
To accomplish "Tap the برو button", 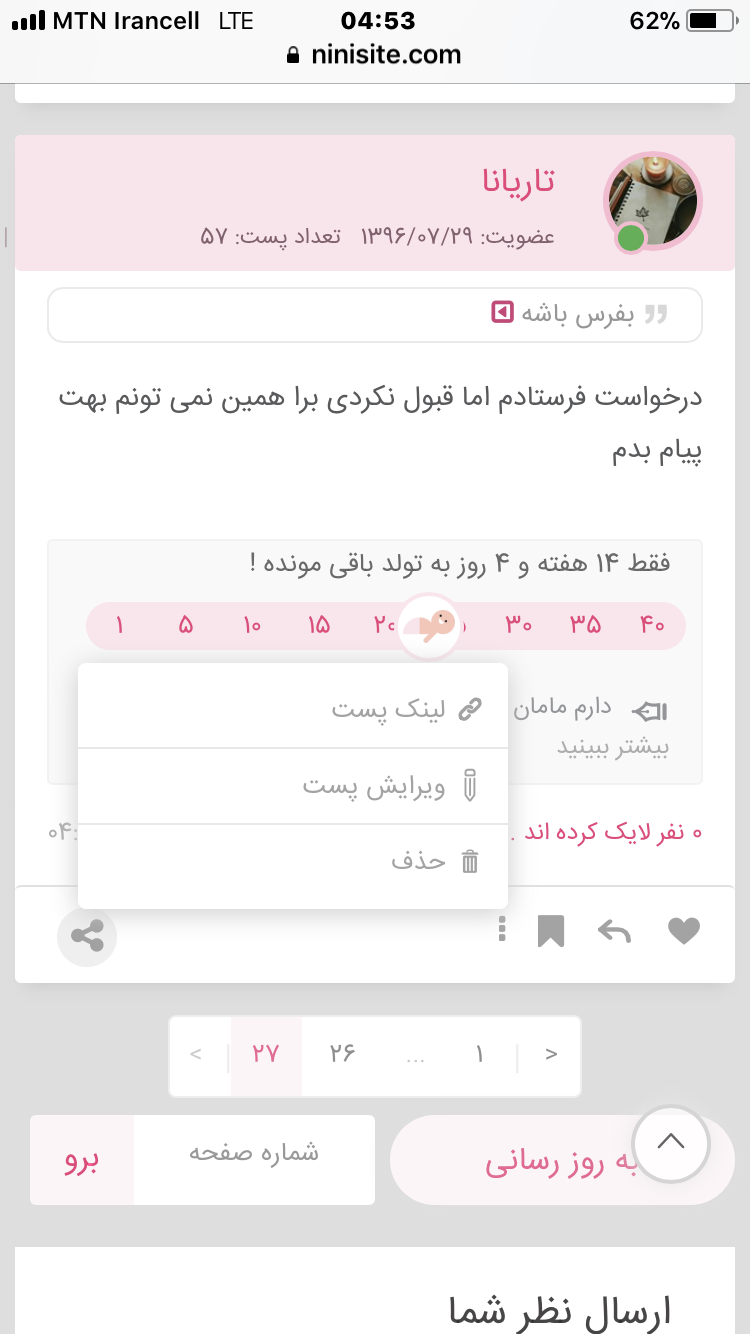I will (82, 1160).
